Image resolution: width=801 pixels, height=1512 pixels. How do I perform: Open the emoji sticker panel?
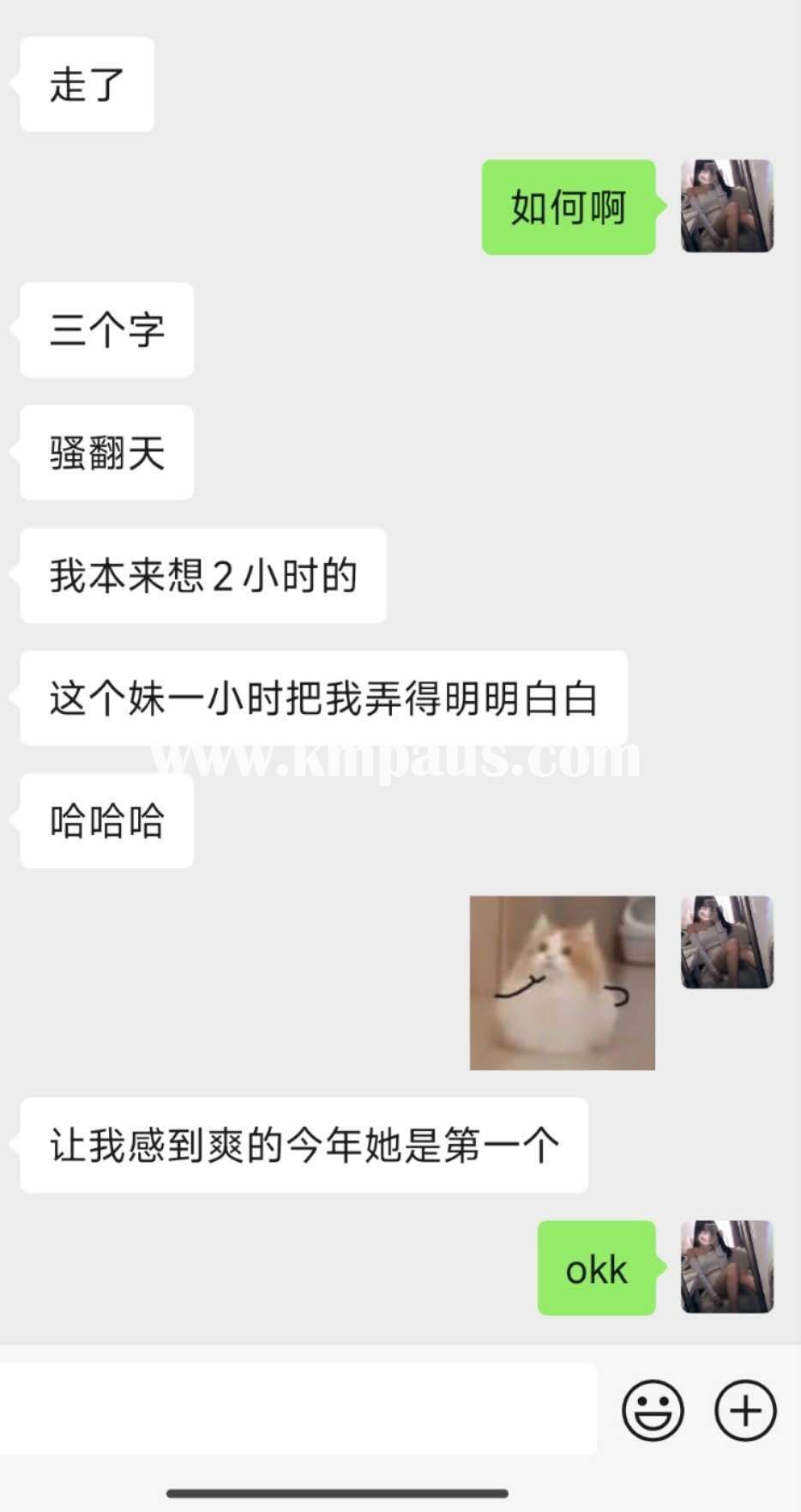click(x=653, y=1410)
